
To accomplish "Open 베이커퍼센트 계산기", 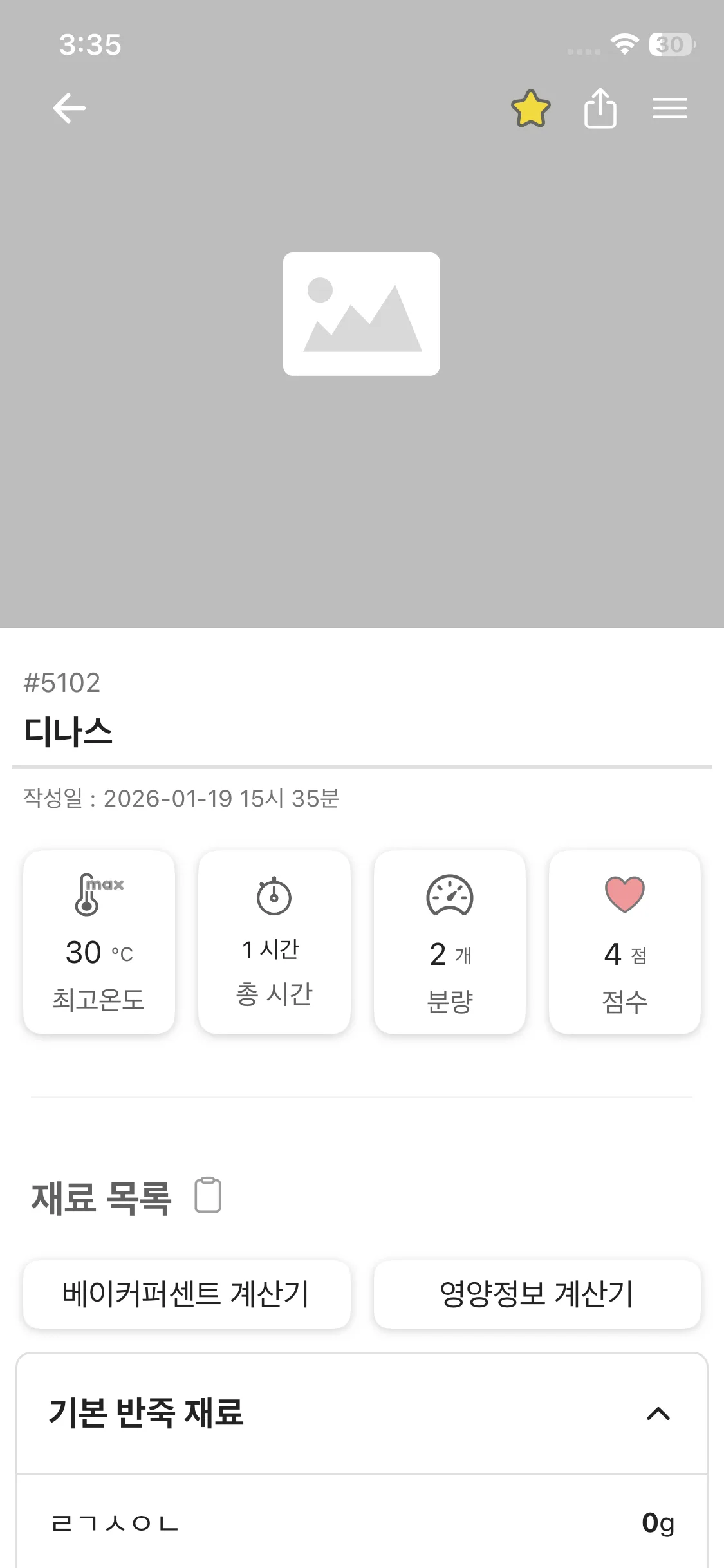I will click(187, 1294).
